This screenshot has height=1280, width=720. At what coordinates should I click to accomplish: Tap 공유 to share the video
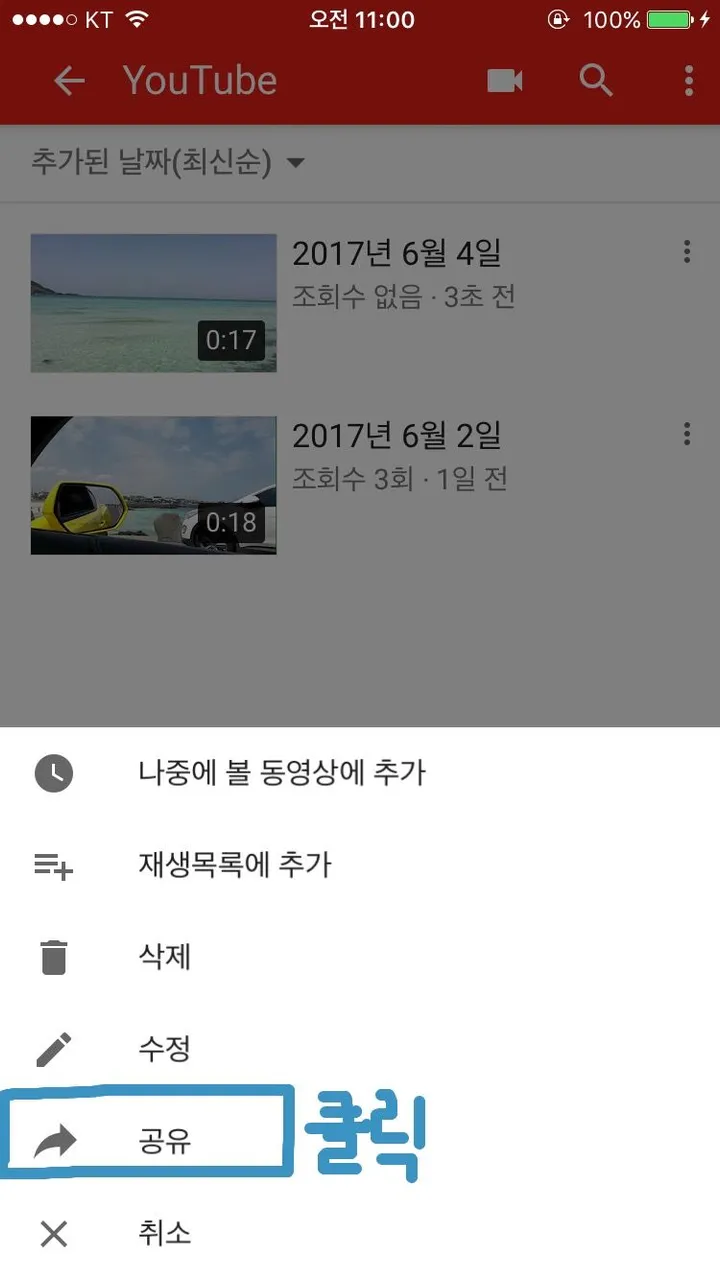165,1142
